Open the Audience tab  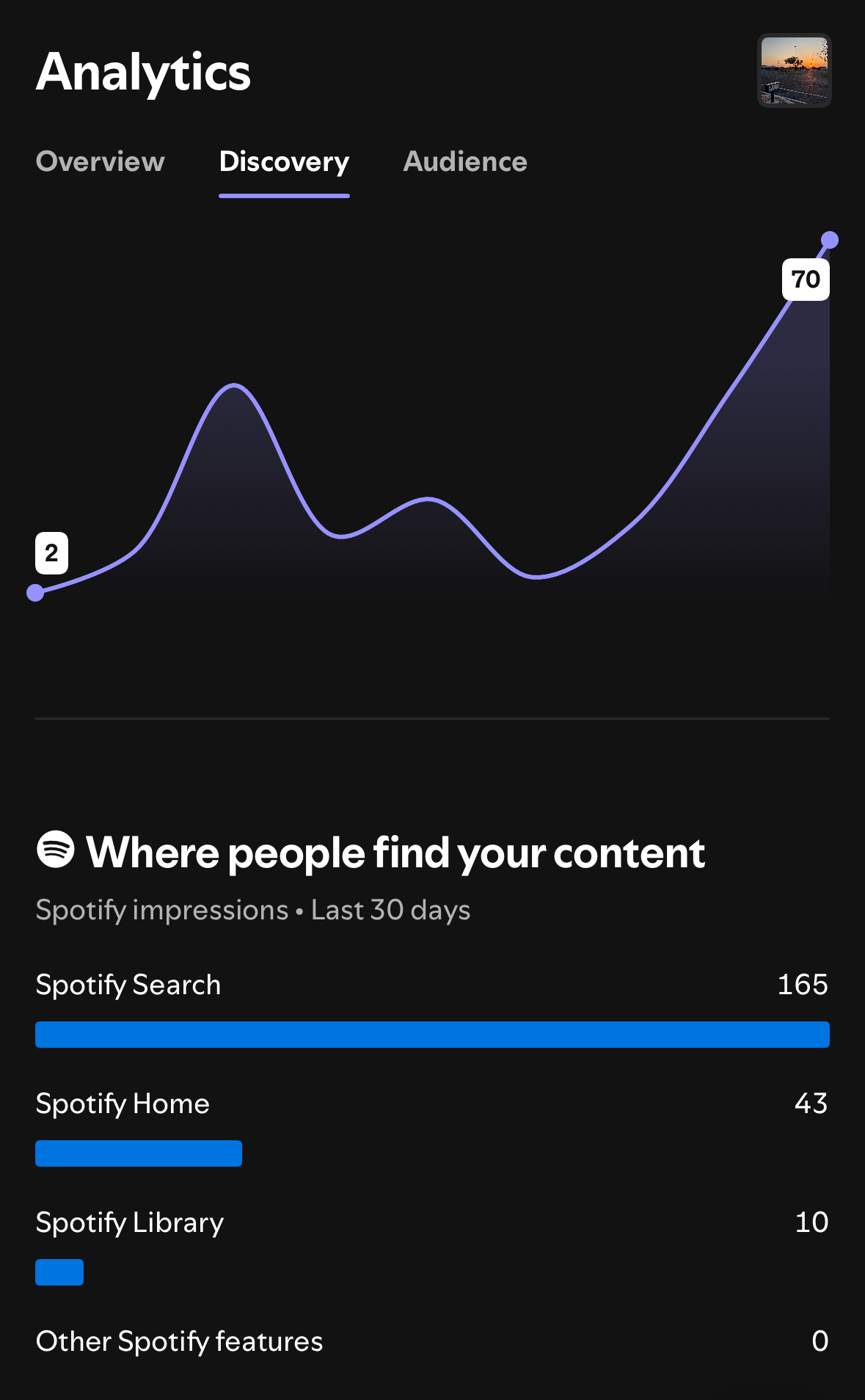pyautogui.click(x=465, y=161)
